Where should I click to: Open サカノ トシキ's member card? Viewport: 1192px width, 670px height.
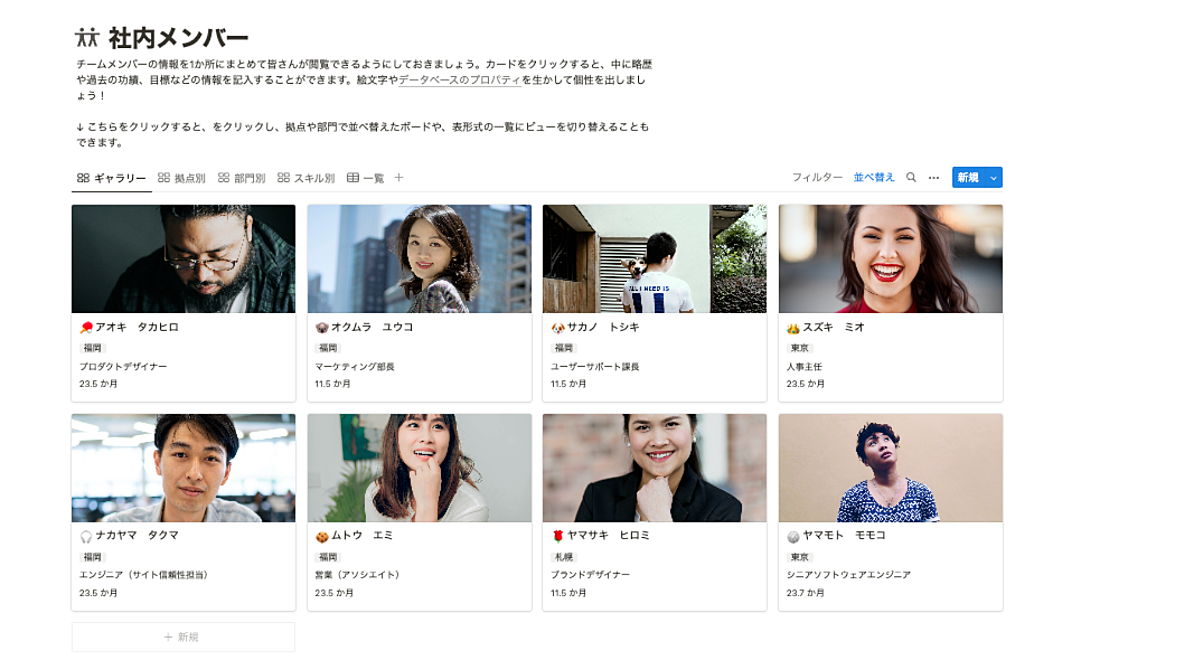click(655, 303)
